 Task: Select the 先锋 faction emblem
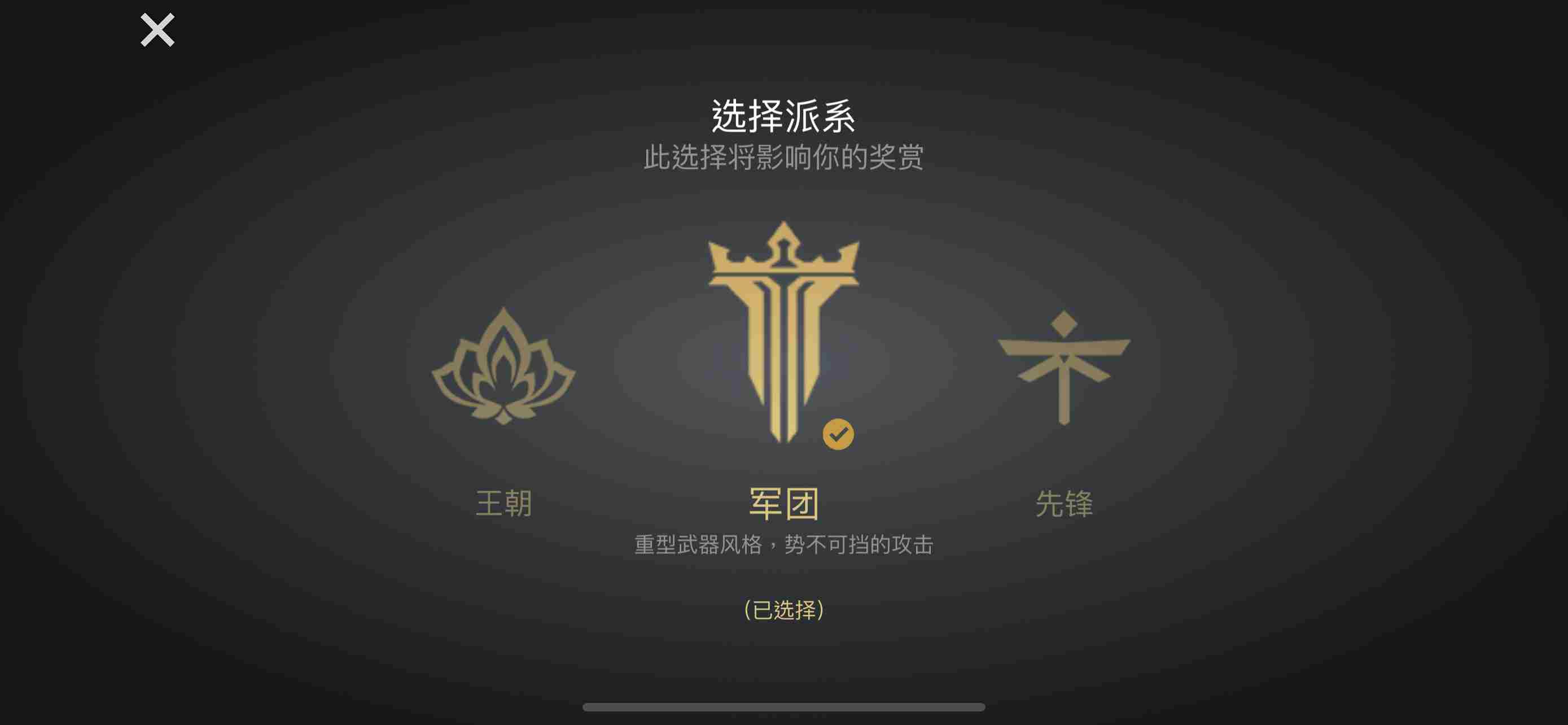pos(1063,368)
